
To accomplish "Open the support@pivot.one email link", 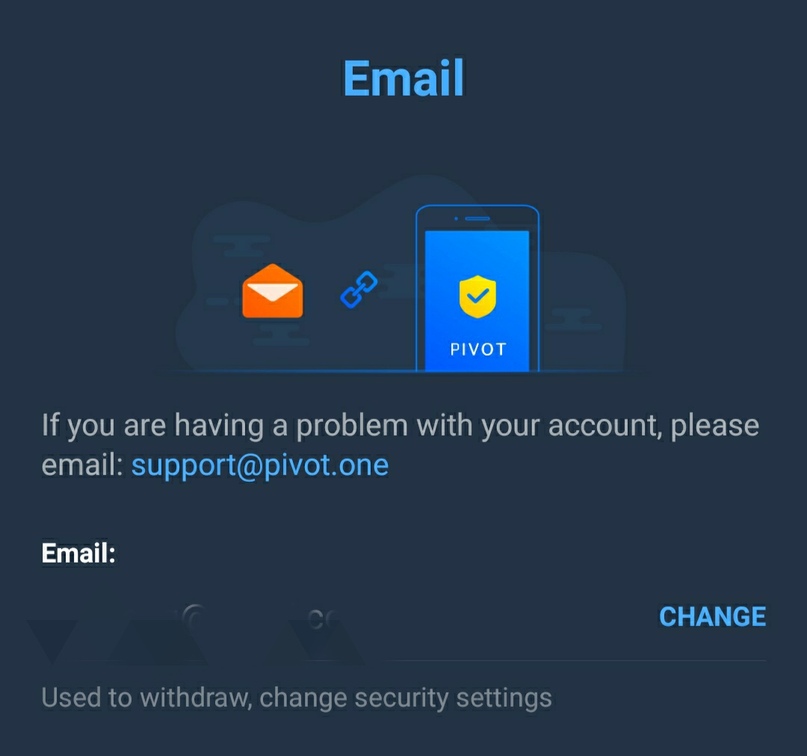I will click(x=260, y=465).
